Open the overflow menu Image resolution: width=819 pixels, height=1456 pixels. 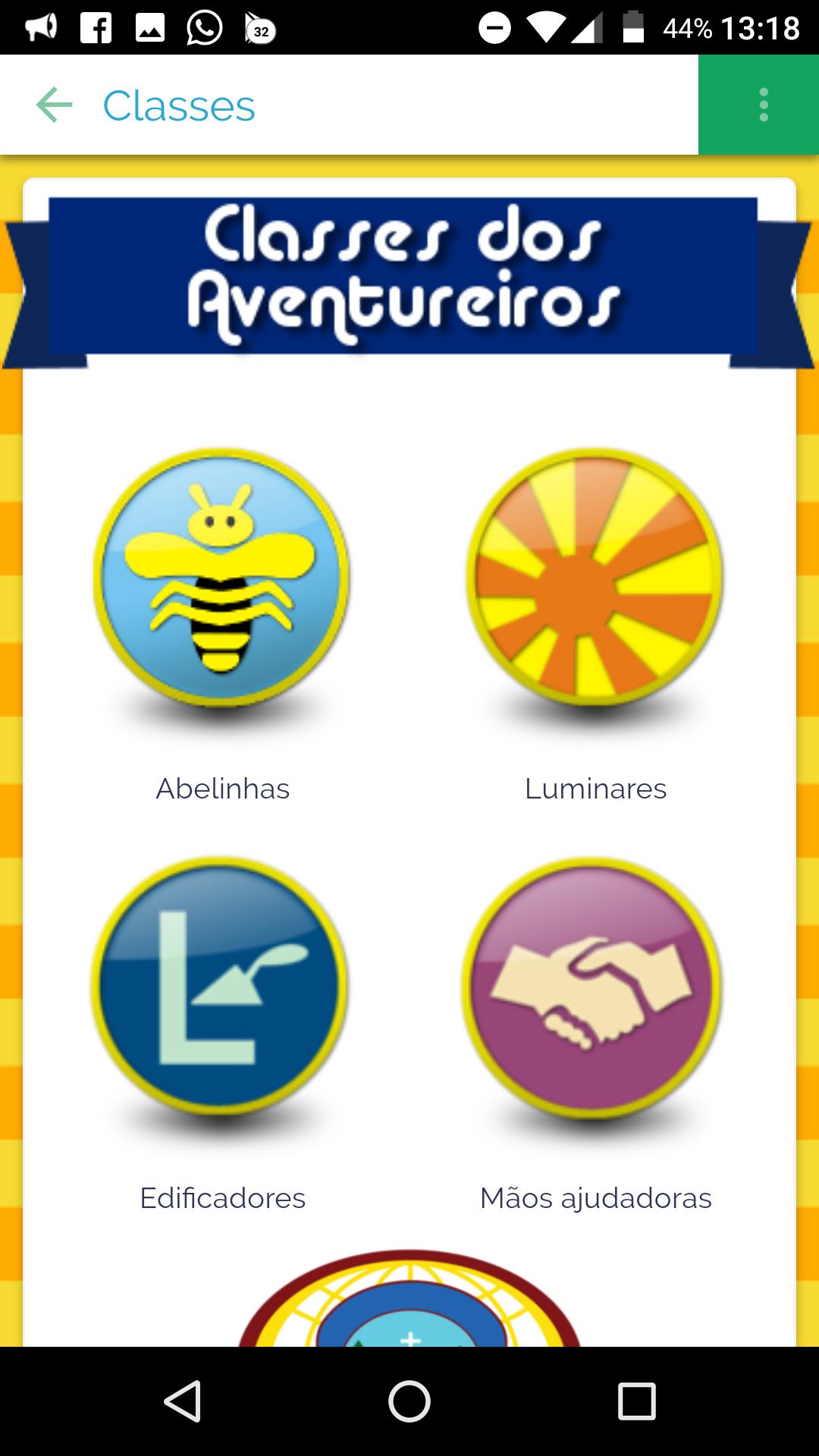click(x=763, y=105)
